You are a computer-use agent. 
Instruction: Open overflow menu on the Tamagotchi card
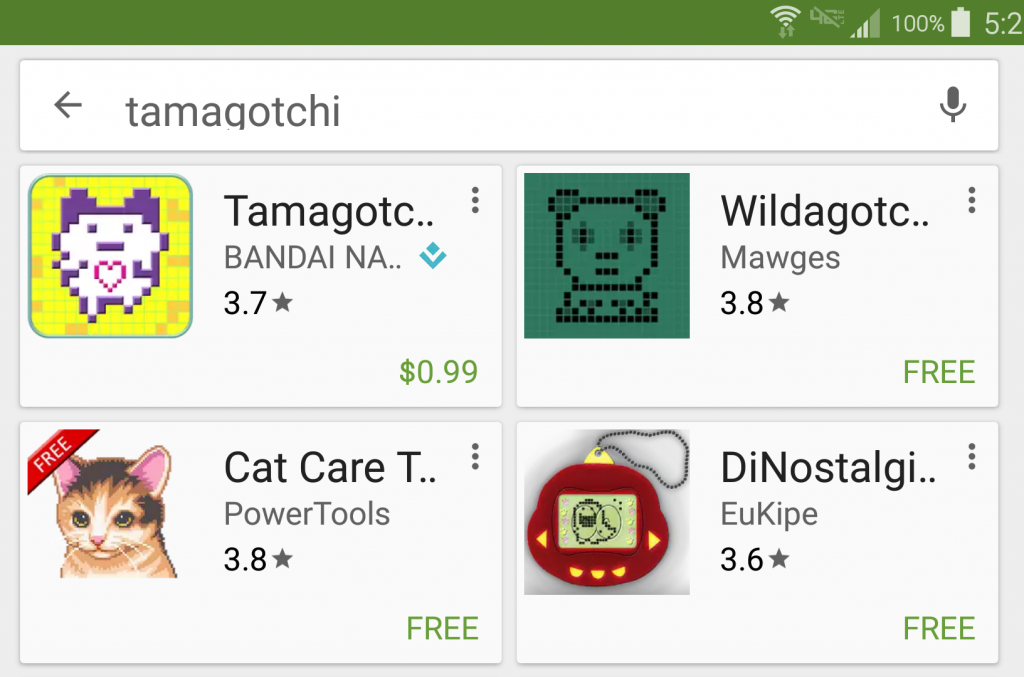pos(475,200)
